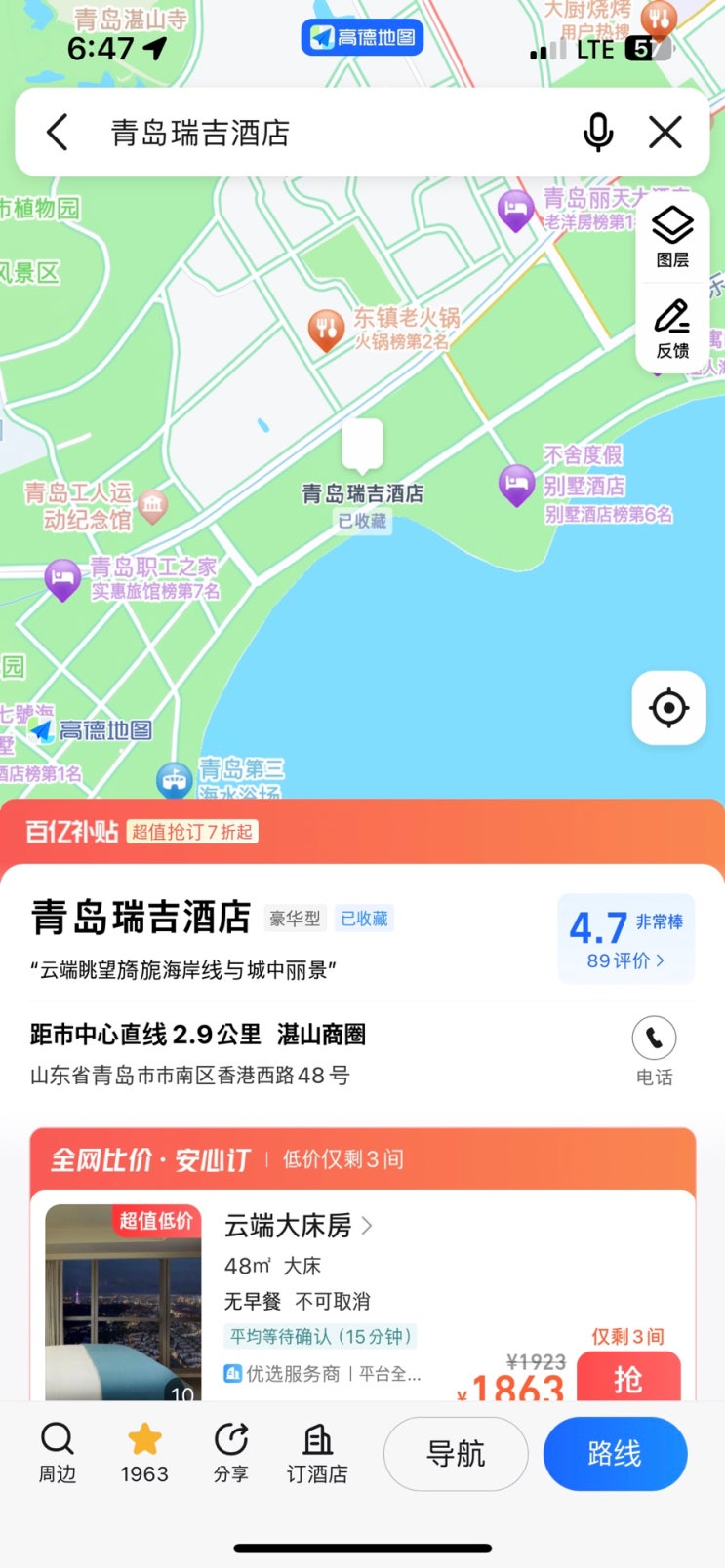The image size is (725, 1568).
Task: Go back using the arrow in search bar
Action: coord(58,132)
